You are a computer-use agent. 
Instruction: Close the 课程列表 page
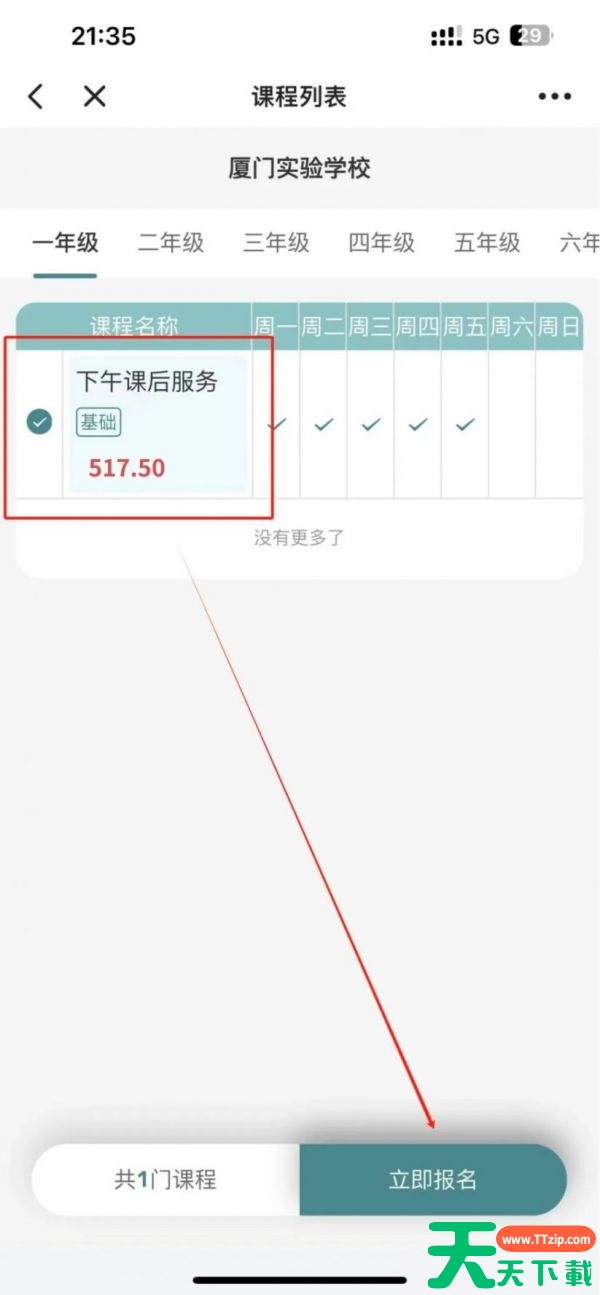tap(94, 97)
